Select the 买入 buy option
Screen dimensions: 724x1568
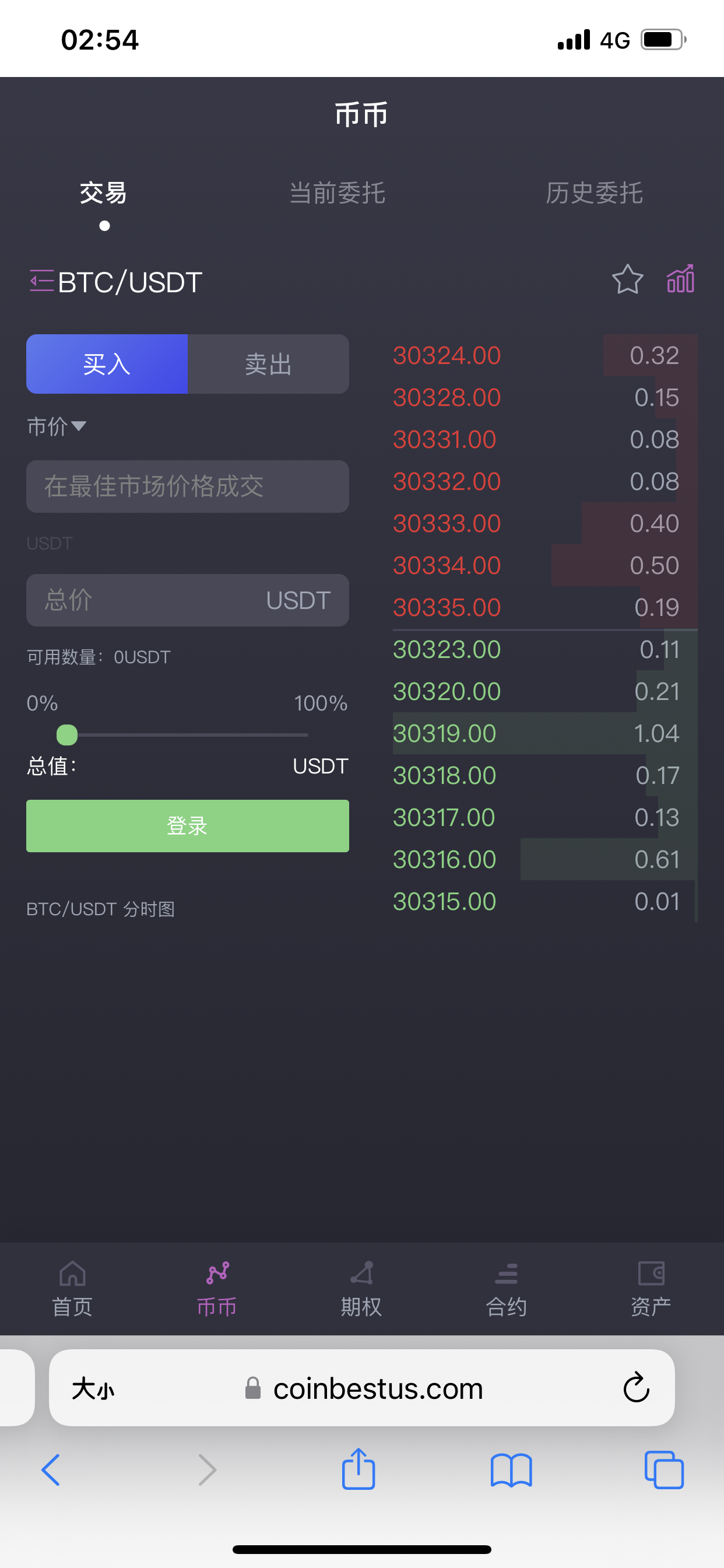(x=107, y=364)
